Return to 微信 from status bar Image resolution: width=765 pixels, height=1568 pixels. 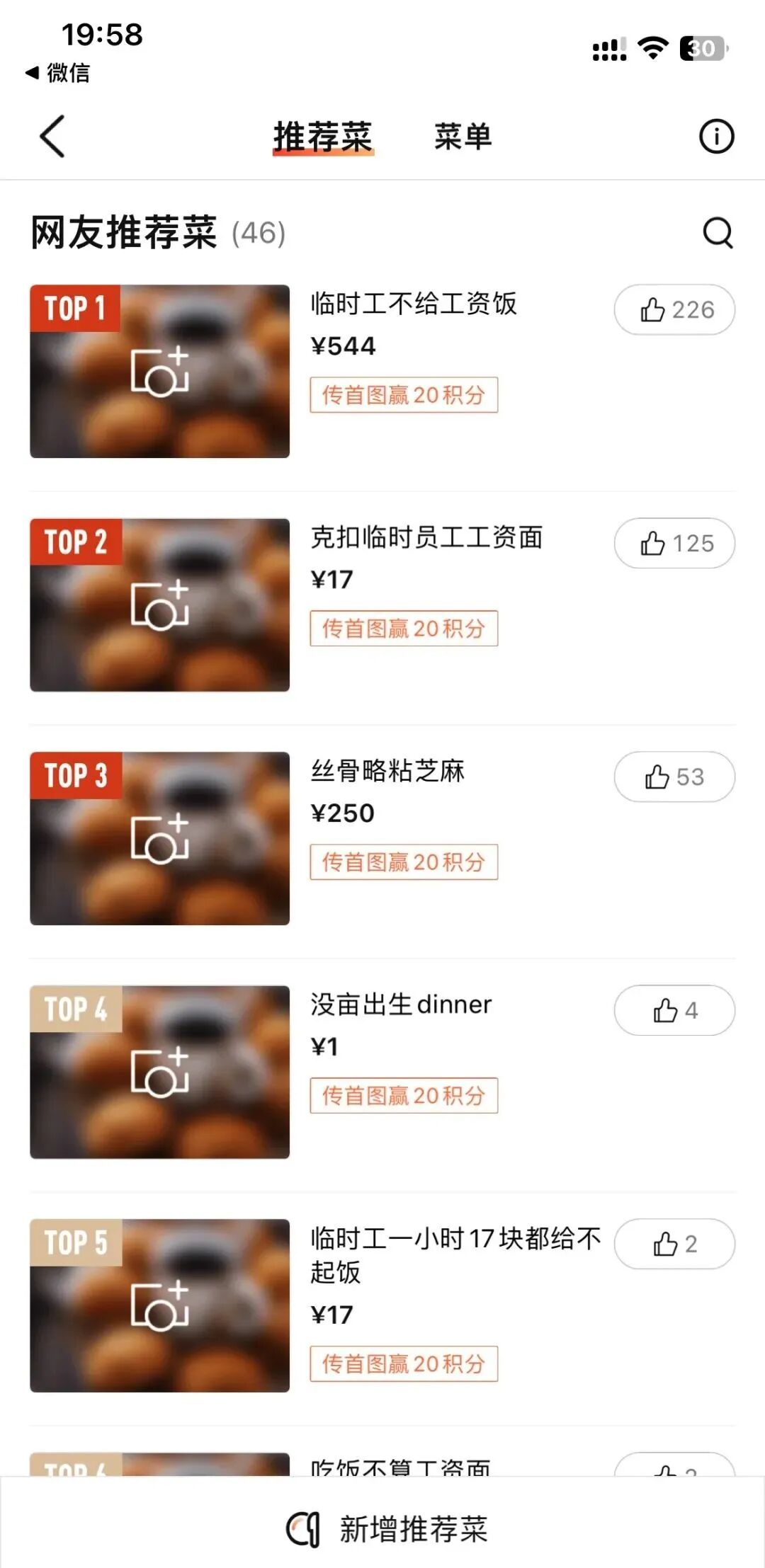coord(57,72)
